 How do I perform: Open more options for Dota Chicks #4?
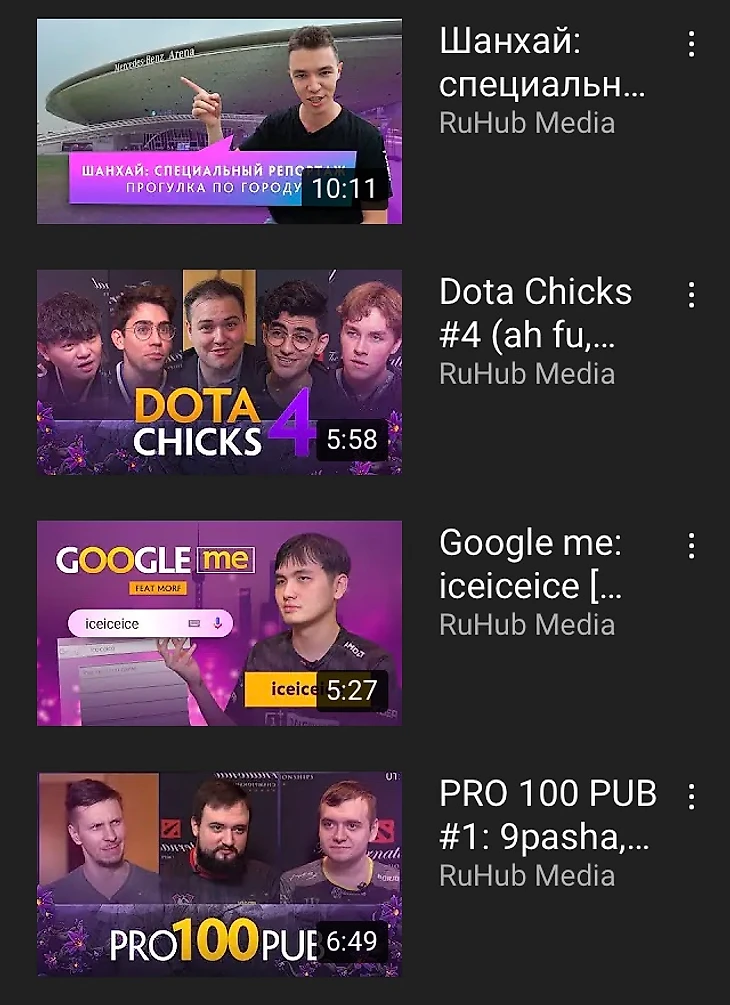pos(691,295)
